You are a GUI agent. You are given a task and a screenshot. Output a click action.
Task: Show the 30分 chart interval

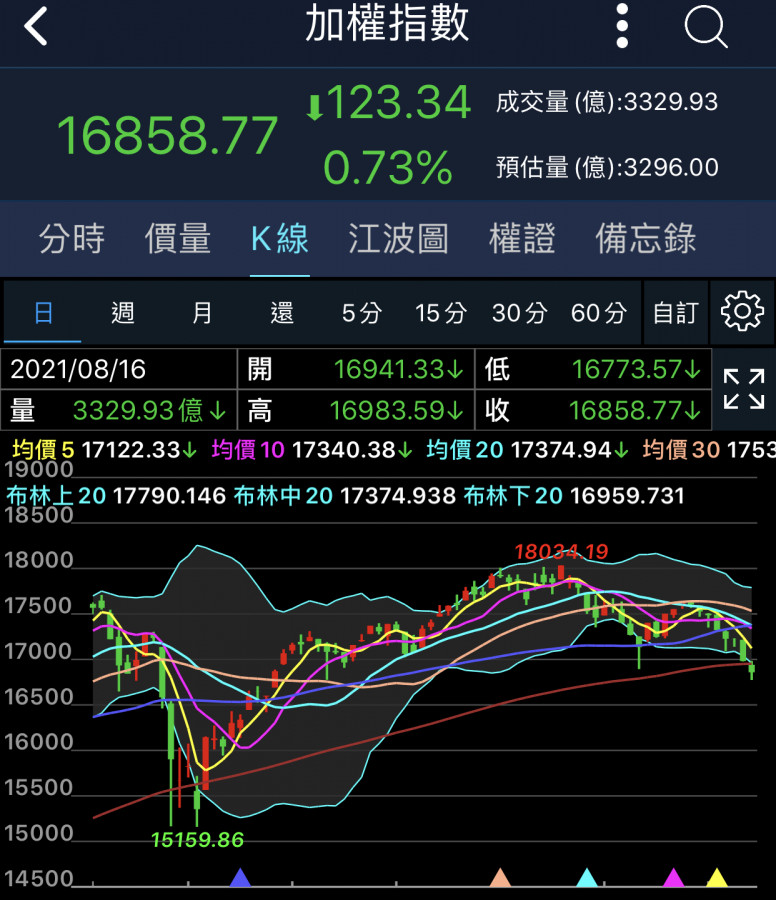[x=520, y=313]
